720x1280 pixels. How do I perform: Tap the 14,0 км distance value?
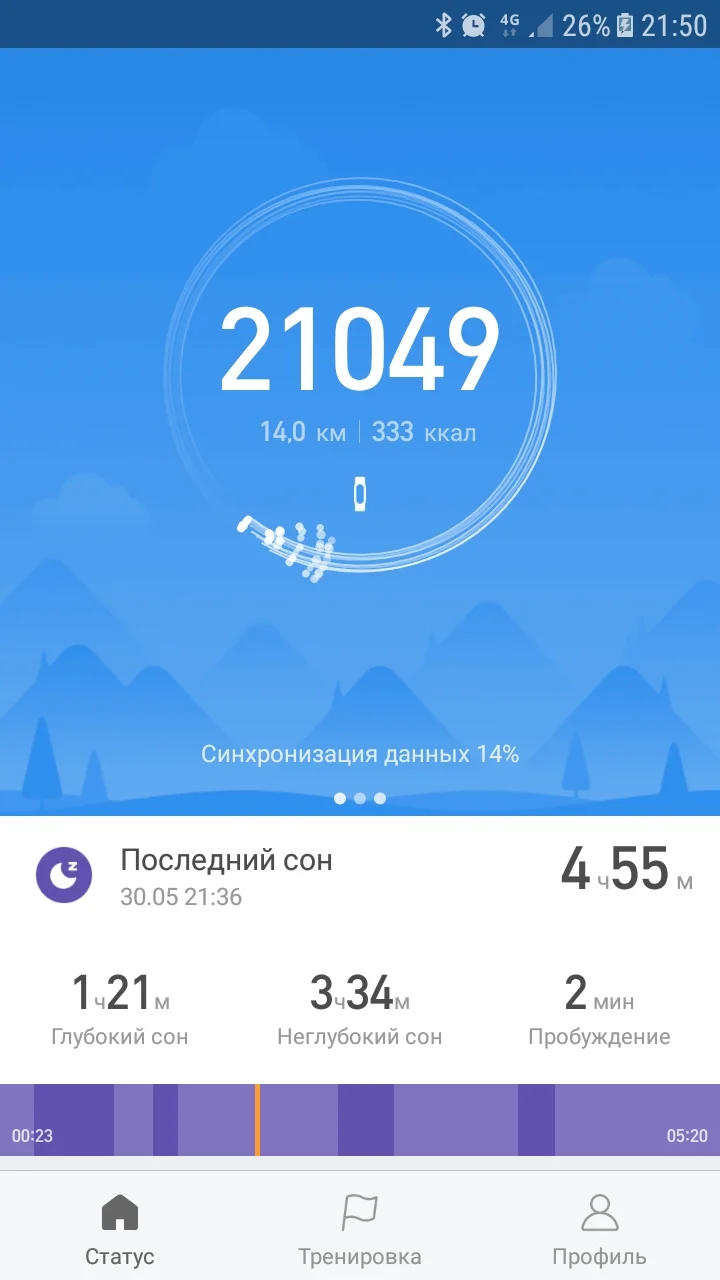click(302, 432)
